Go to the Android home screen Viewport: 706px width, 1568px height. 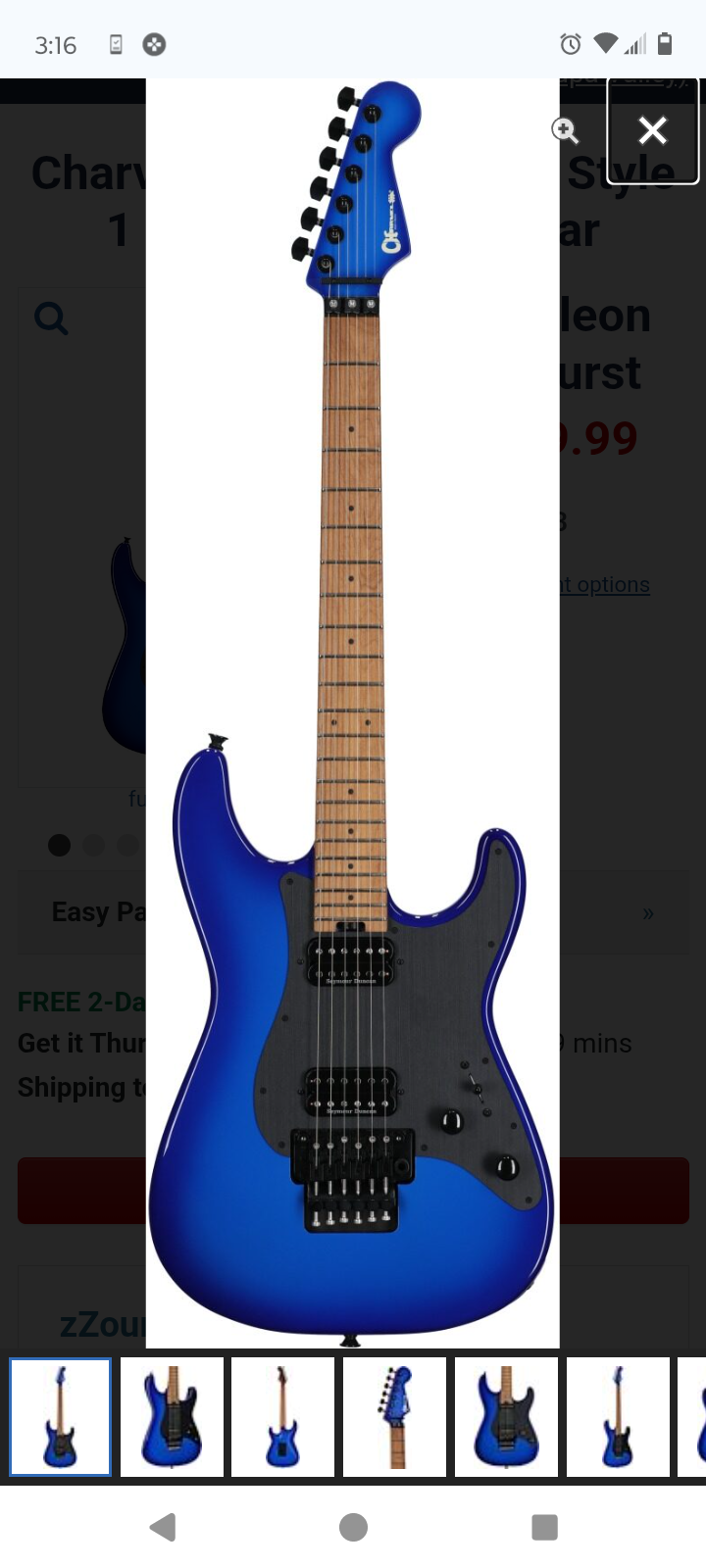[x=353, y=1526]
